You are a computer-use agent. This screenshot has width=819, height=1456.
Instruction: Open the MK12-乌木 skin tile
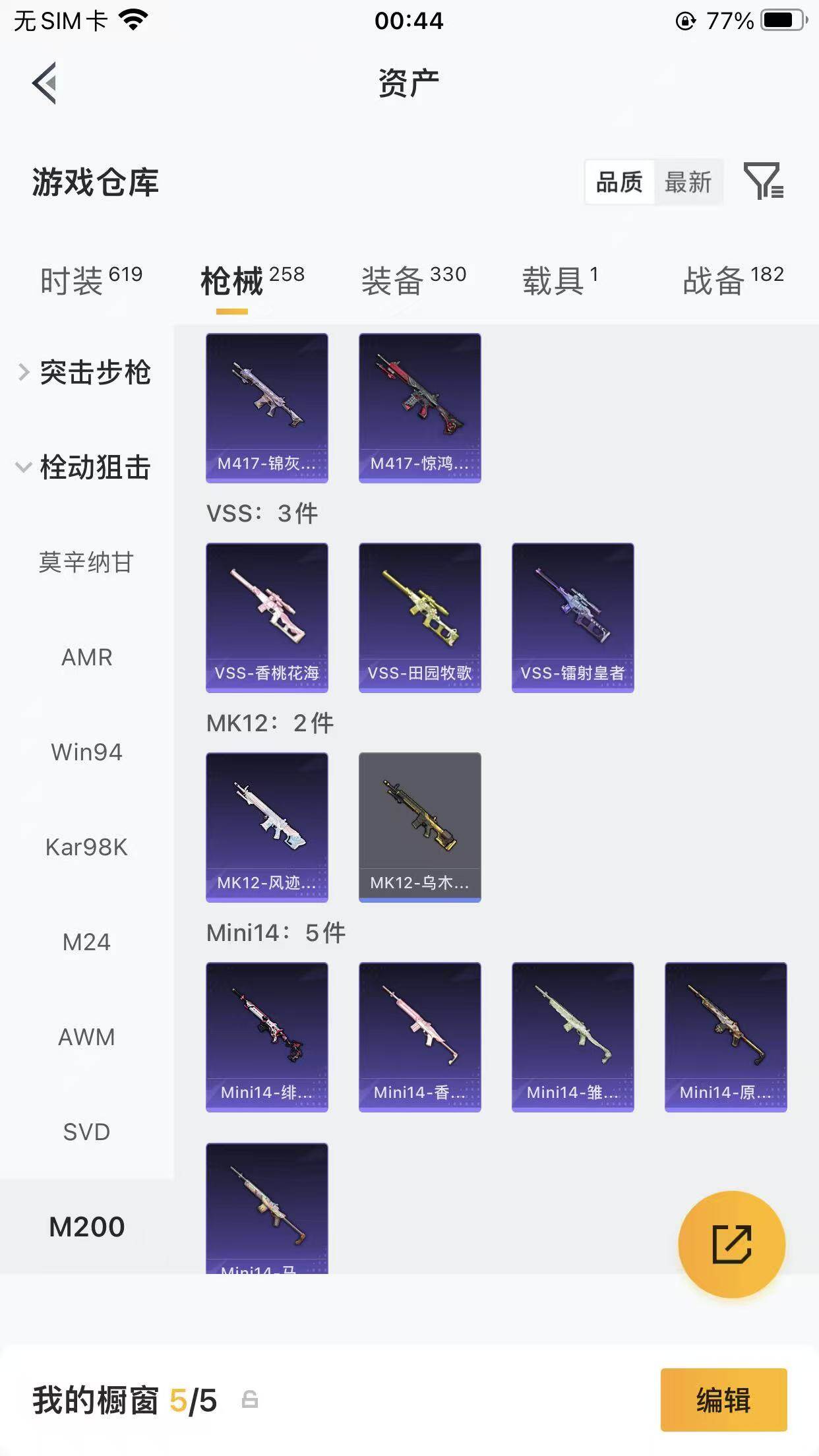(419, 827)
